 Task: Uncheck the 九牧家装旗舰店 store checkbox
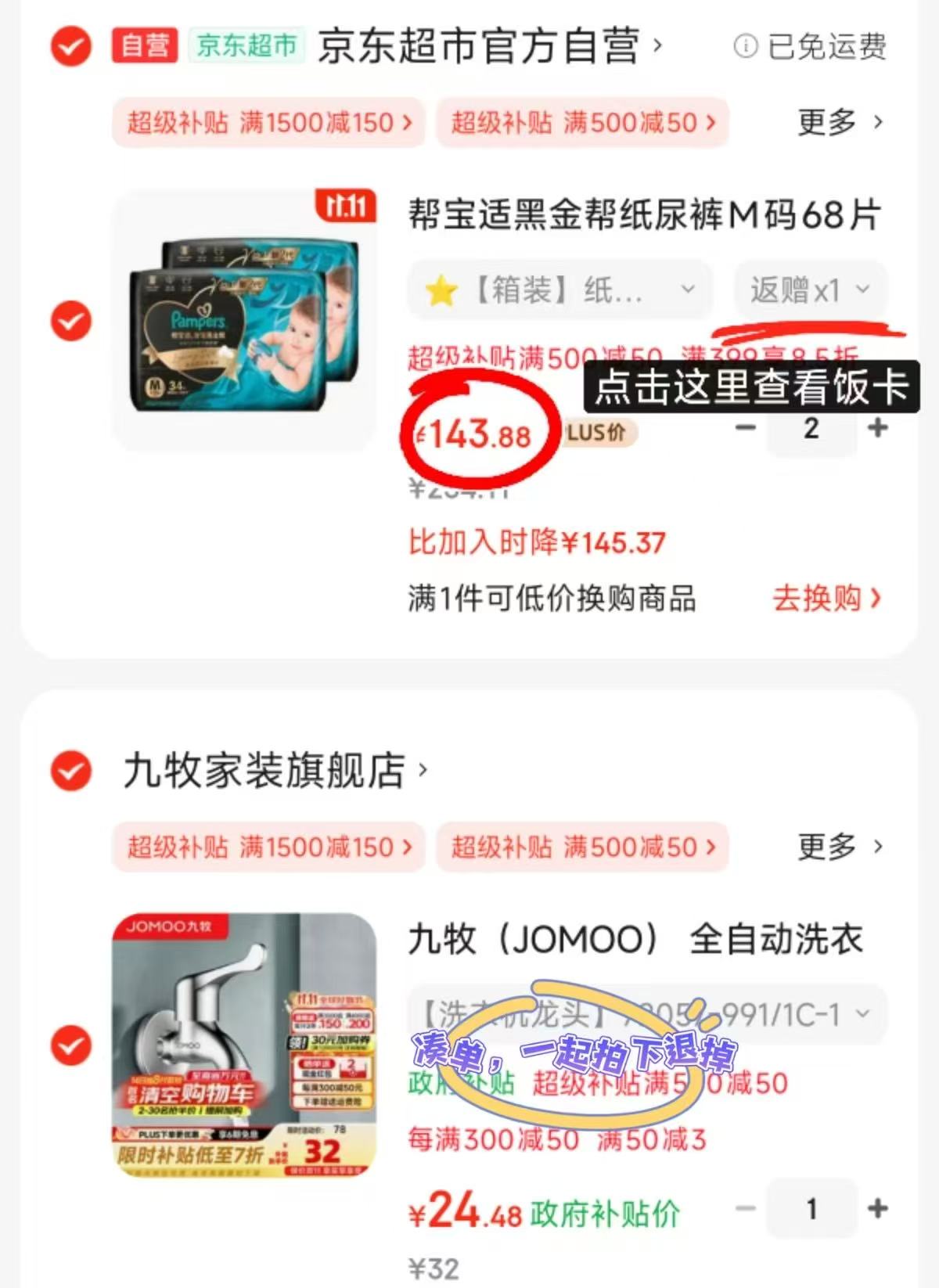pos(71,771)
